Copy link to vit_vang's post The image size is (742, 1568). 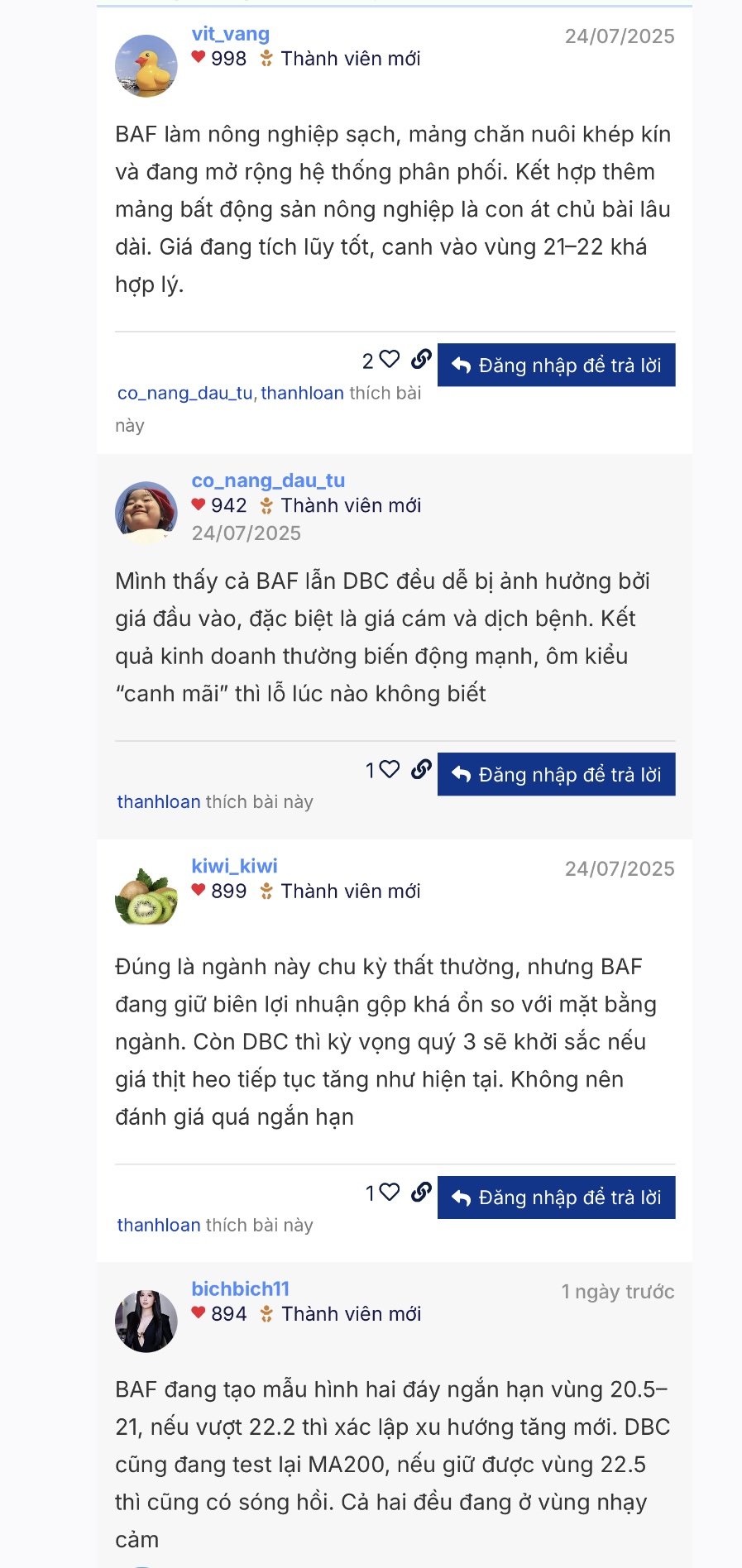point(421,359)
